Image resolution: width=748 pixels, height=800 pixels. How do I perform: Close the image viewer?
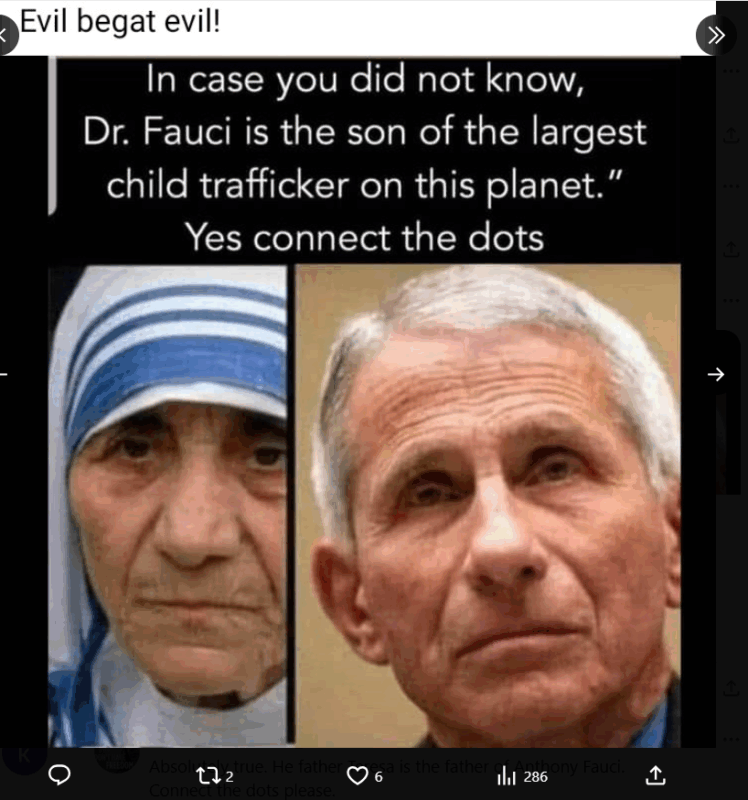click(6, 36)
